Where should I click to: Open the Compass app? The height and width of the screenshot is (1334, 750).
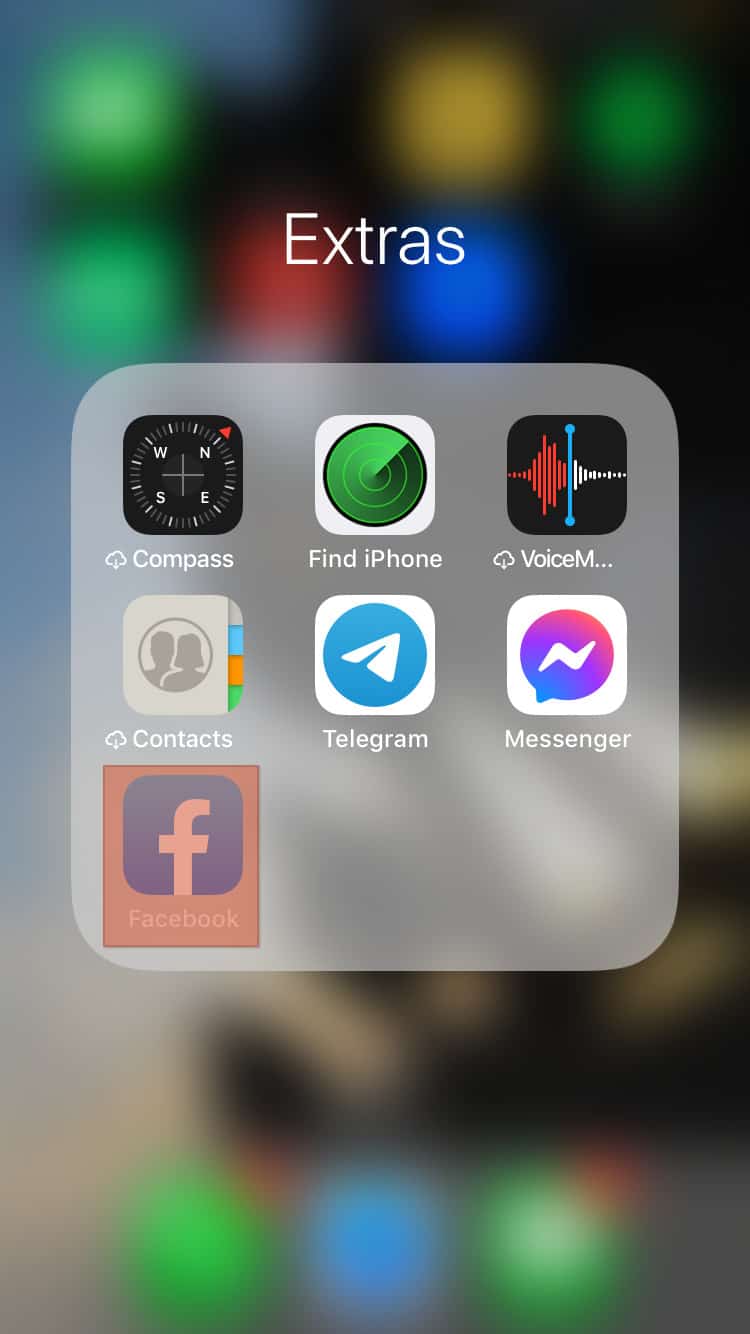click(183, 475)
